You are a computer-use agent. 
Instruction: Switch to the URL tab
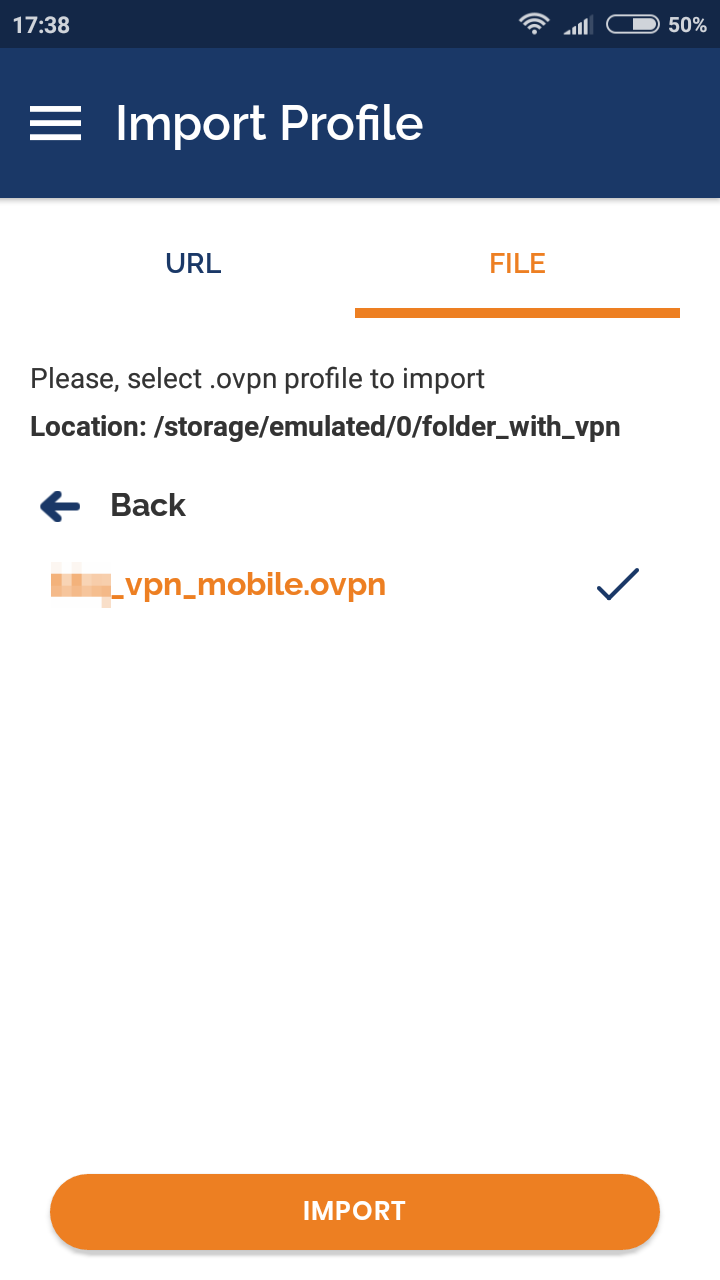tap(193, 264)
